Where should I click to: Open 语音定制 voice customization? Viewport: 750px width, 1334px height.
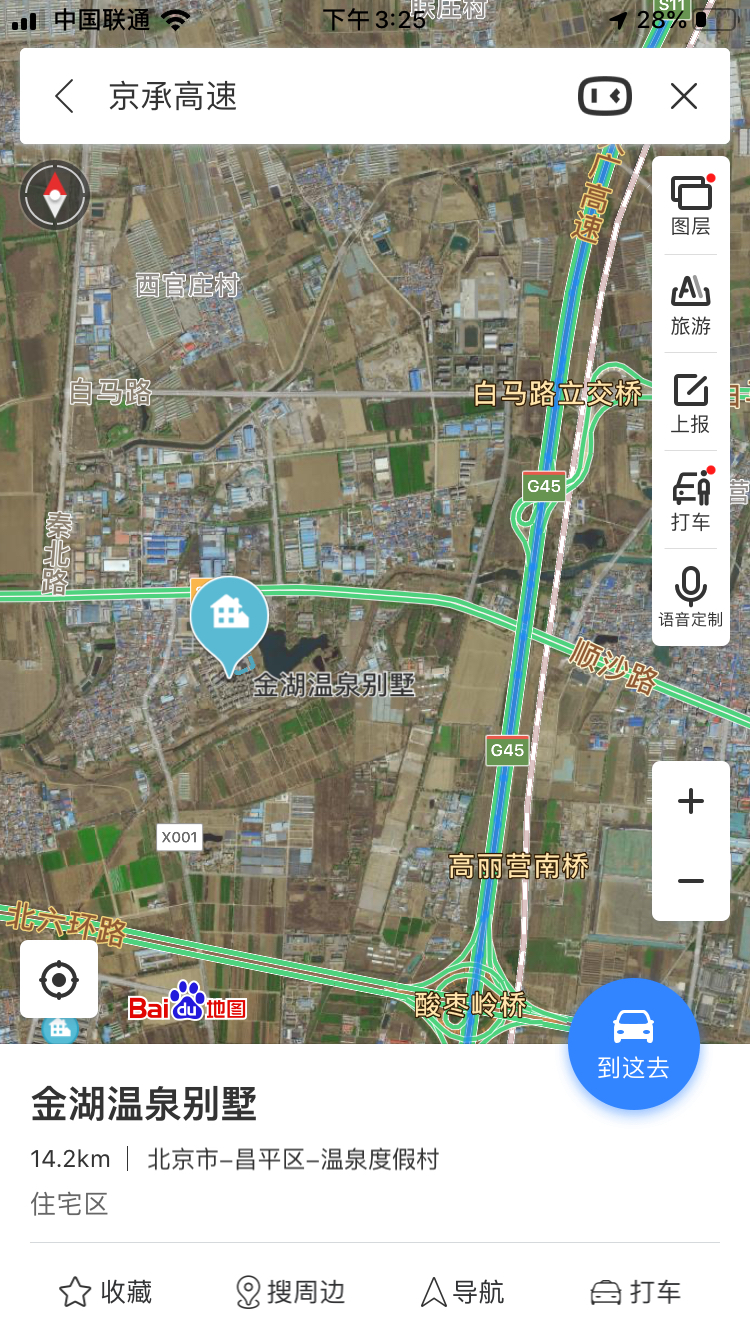(690, 597)
